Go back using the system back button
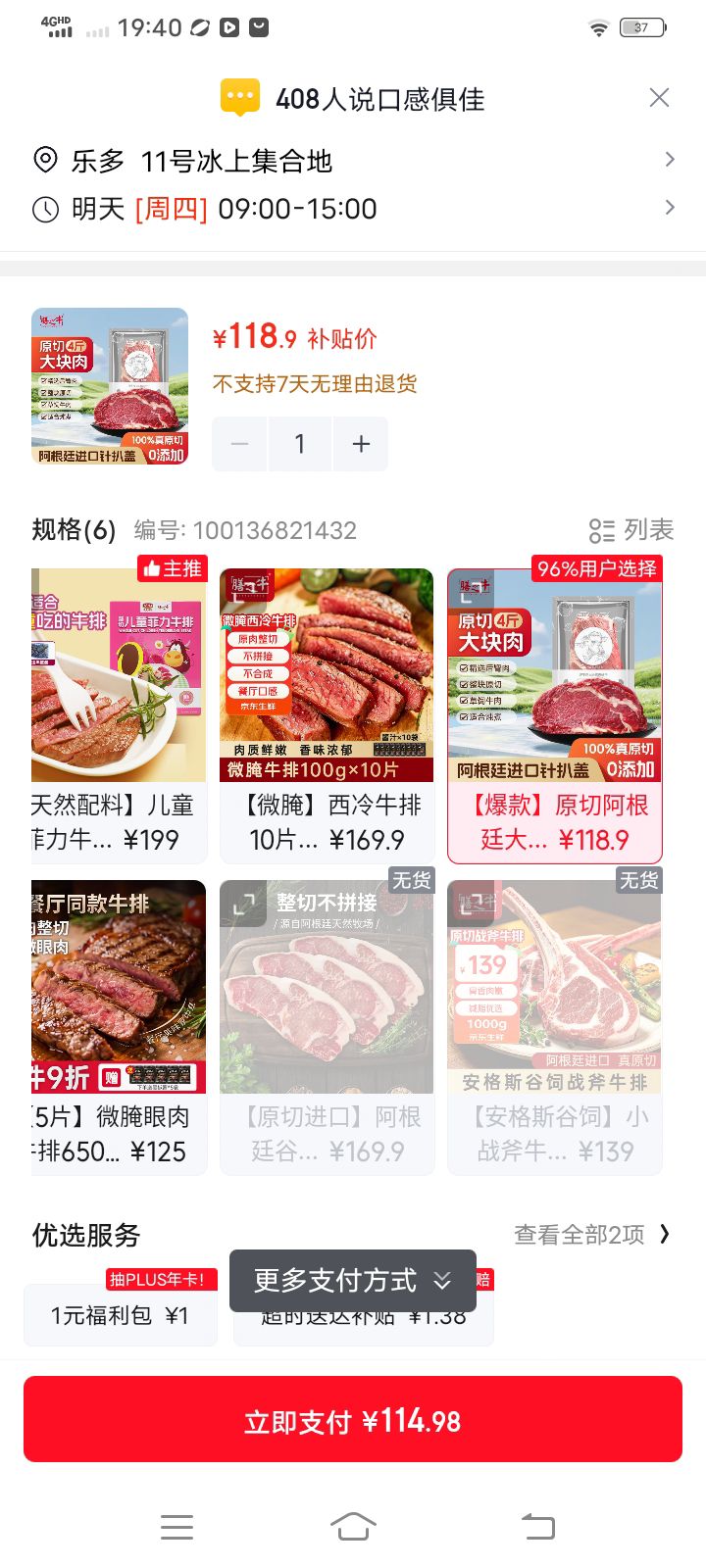The height and width of the screenshot is (1568, 706). click(x=537, y=1526)
